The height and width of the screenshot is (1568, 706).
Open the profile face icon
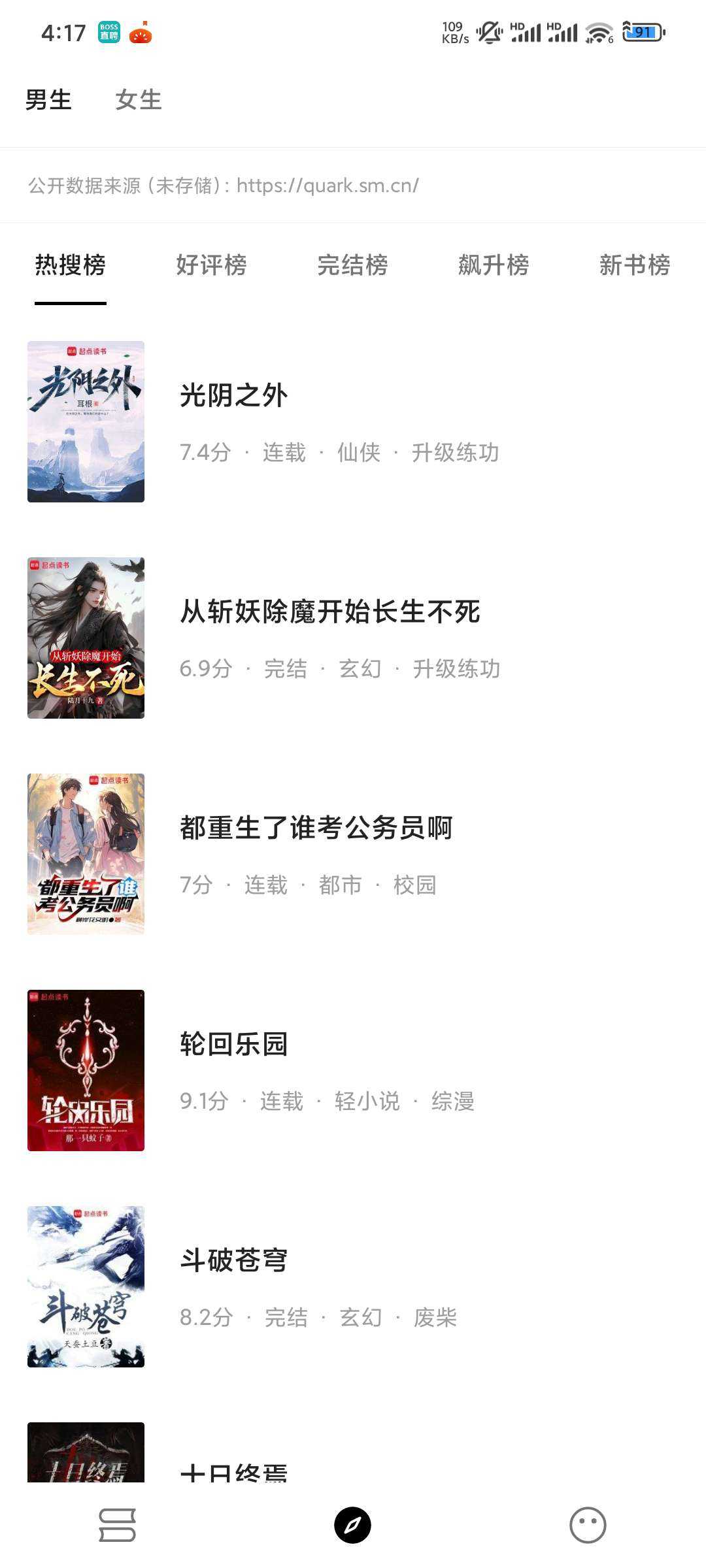(x=588, y=1525)
